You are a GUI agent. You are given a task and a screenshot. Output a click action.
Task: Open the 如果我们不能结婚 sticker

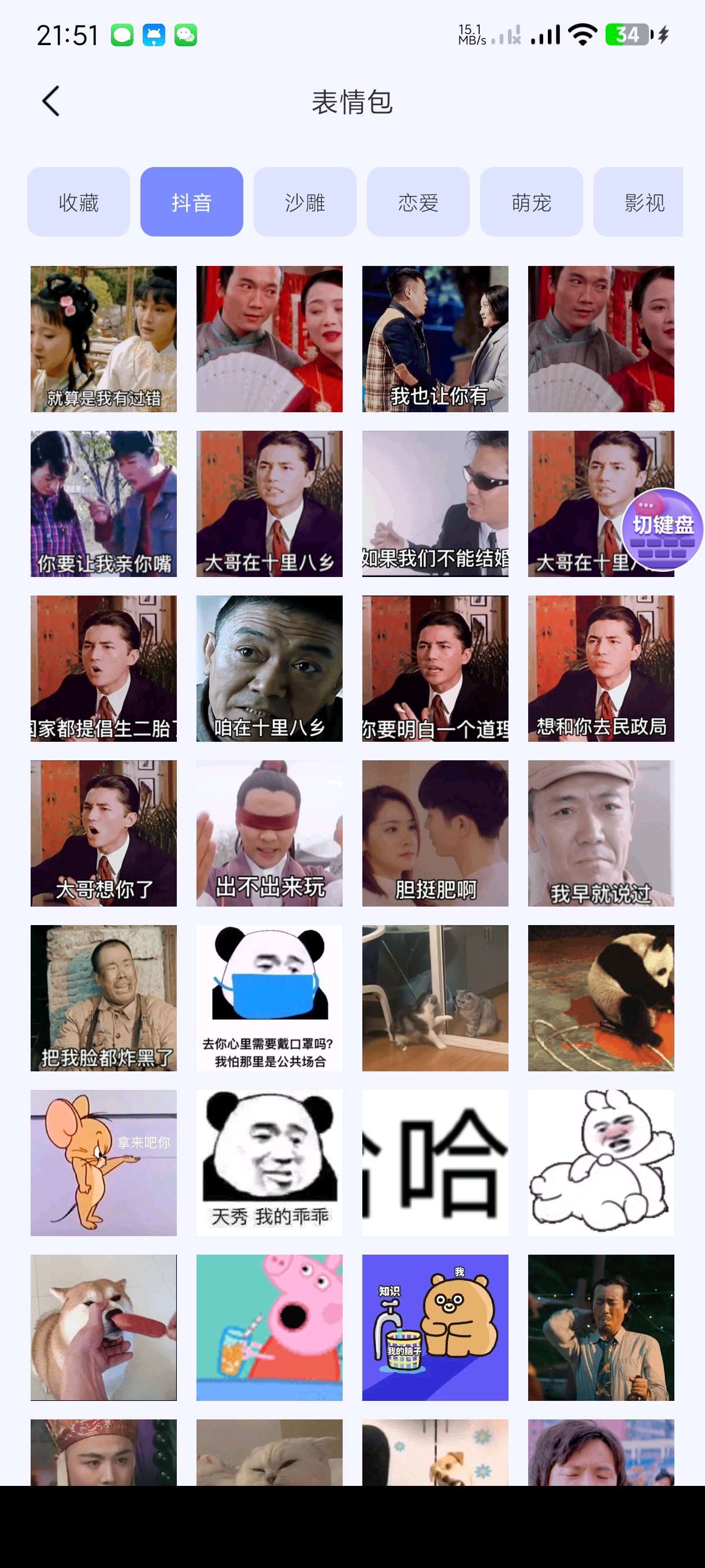click(435, 504)
